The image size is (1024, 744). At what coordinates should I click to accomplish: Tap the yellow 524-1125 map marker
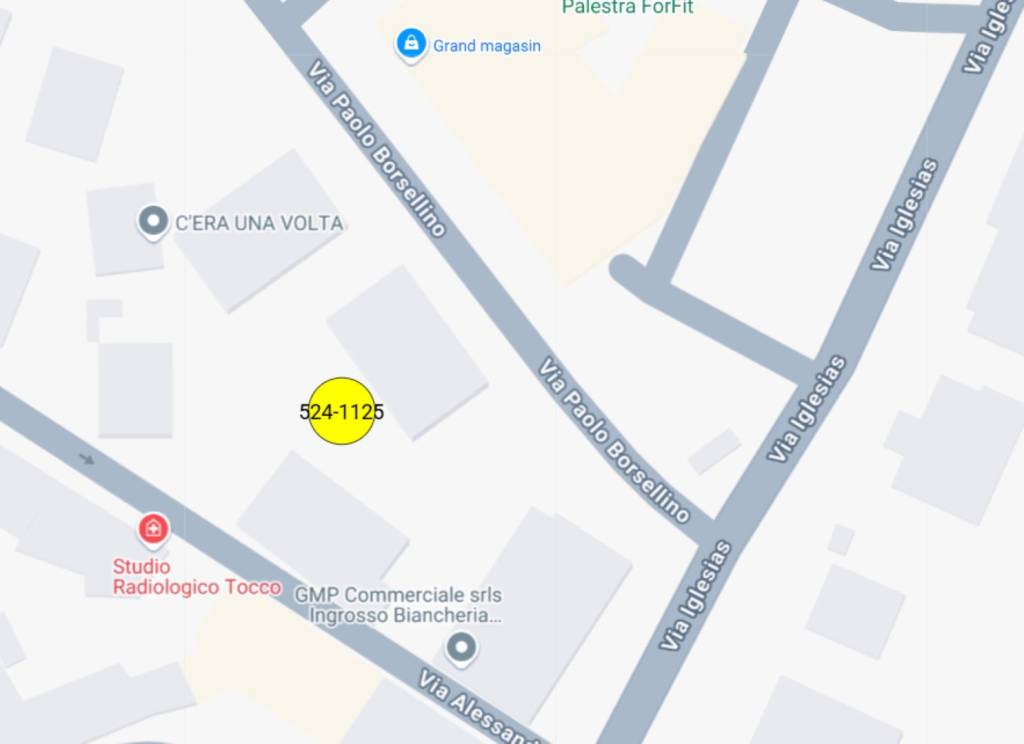point(342,411)
